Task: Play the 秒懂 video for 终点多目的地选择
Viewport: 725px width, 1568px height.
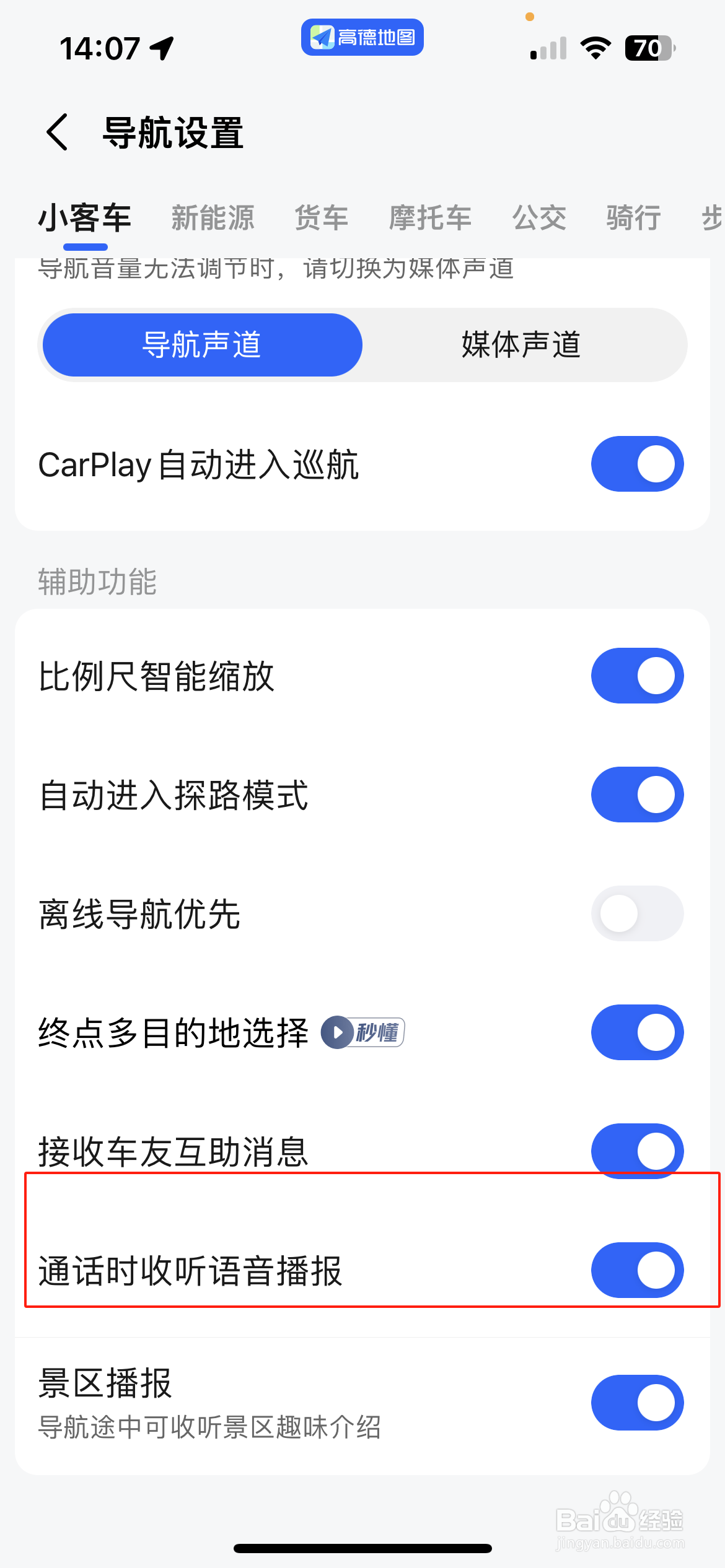Action: (x=362, y=1032)
